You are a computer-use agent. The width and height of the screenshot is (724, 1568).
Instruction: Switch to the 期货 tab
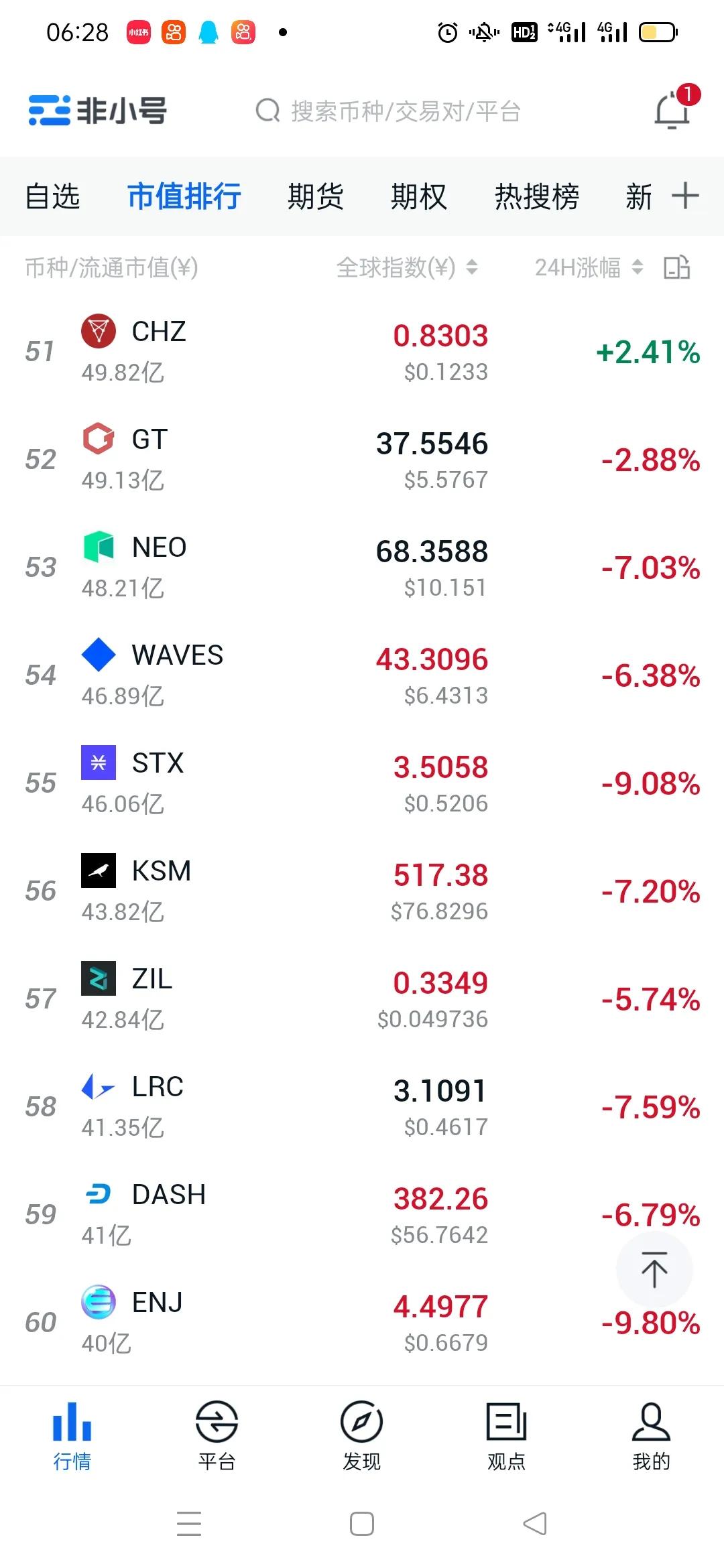[315, 197]
